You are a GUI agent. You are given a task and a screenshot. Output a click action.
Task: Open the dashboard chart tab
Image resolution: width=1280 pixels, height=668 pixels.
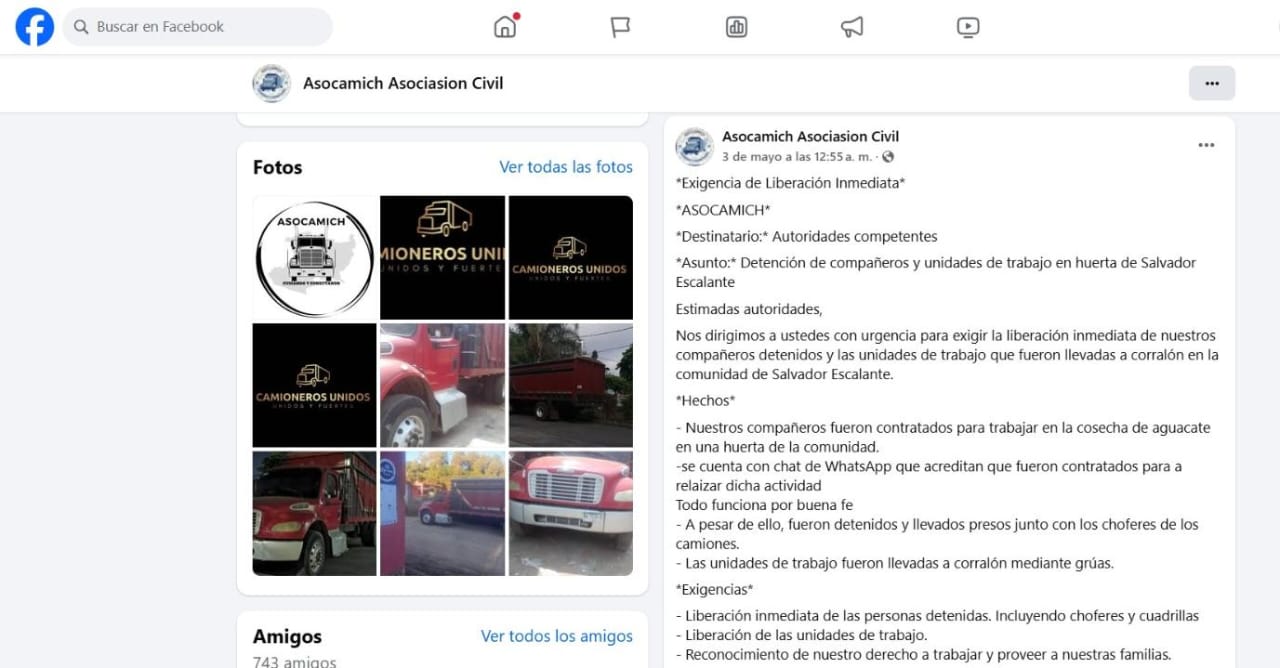[x=737, y=27]
